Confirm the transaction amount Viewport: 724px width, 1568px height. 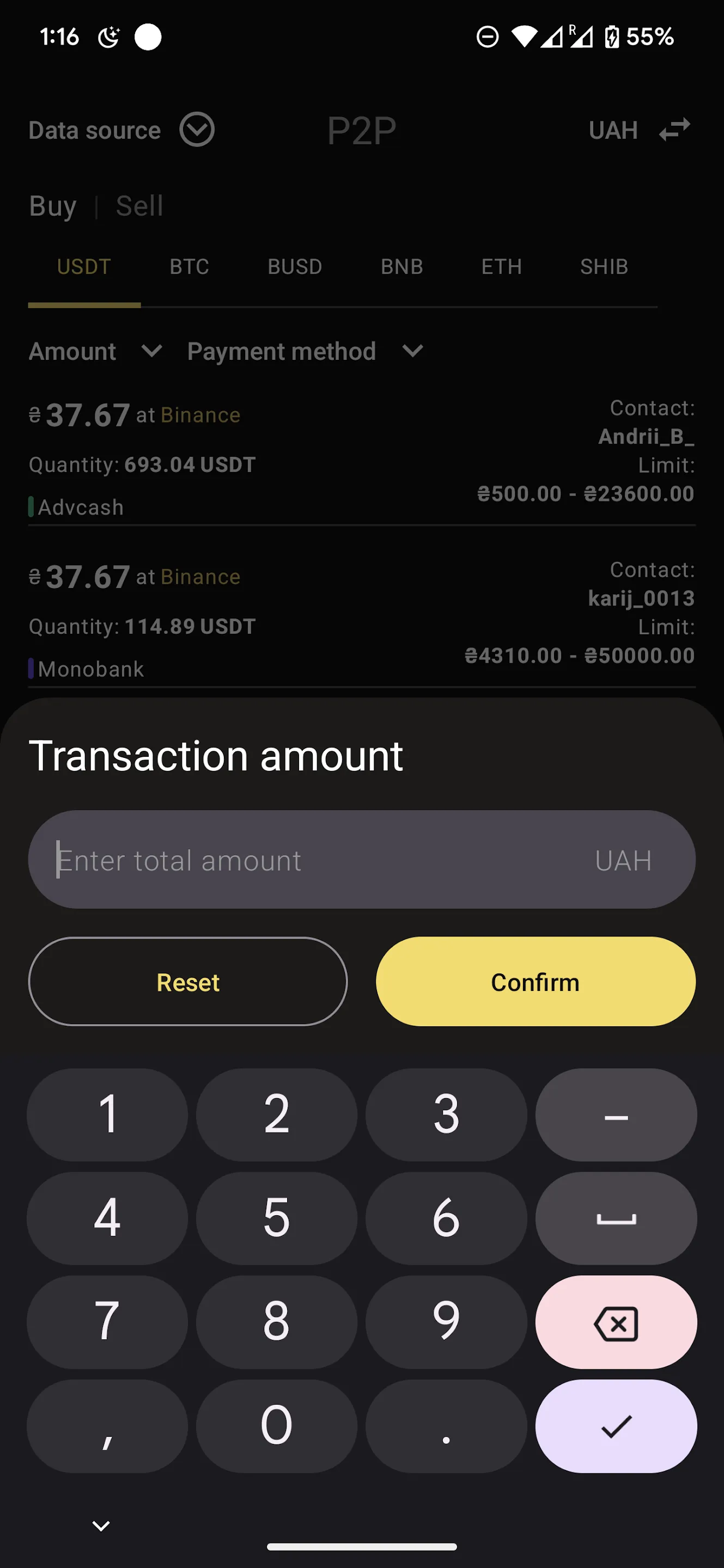tap(535, 982)
